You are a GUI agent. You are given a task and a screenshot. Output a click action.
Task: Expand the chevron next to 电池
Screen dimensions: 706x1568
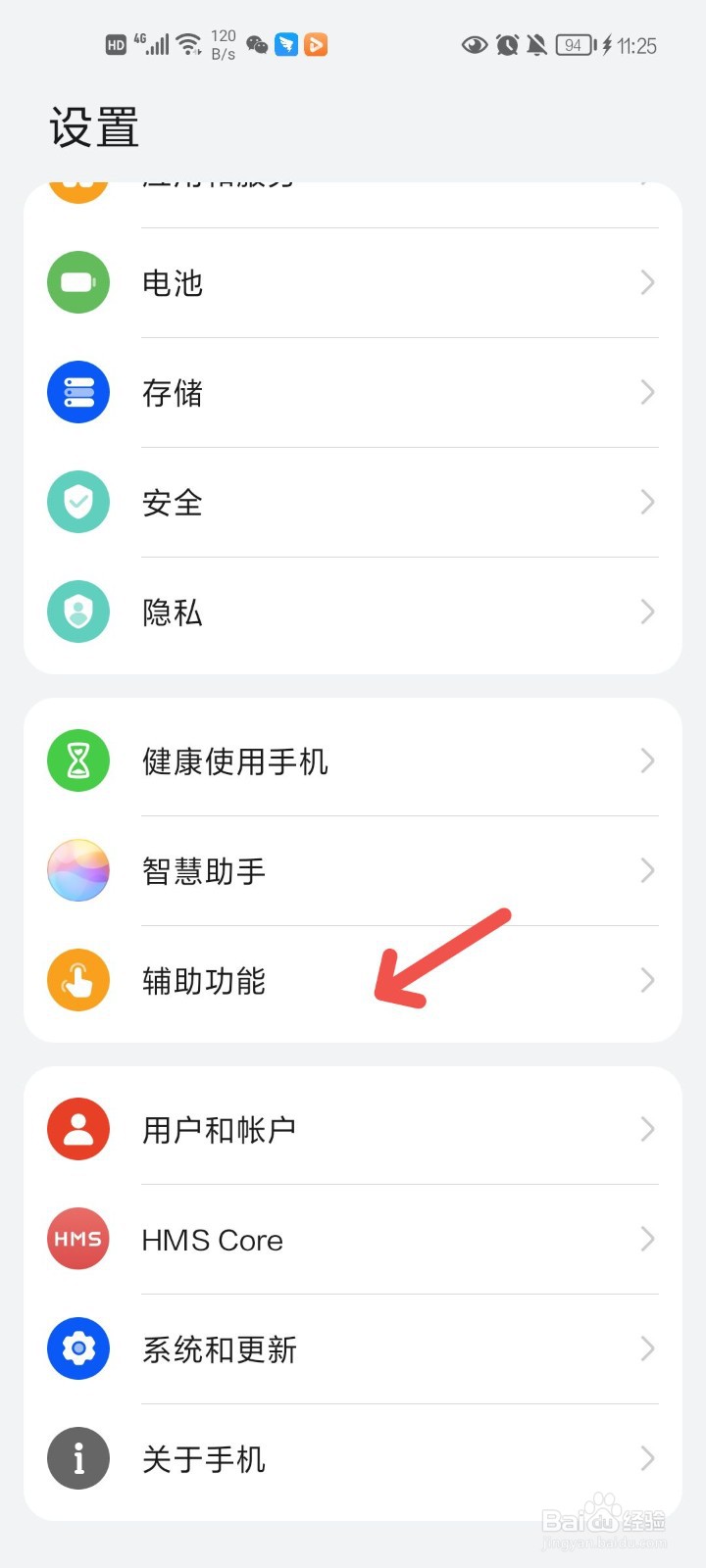point(647,282)
